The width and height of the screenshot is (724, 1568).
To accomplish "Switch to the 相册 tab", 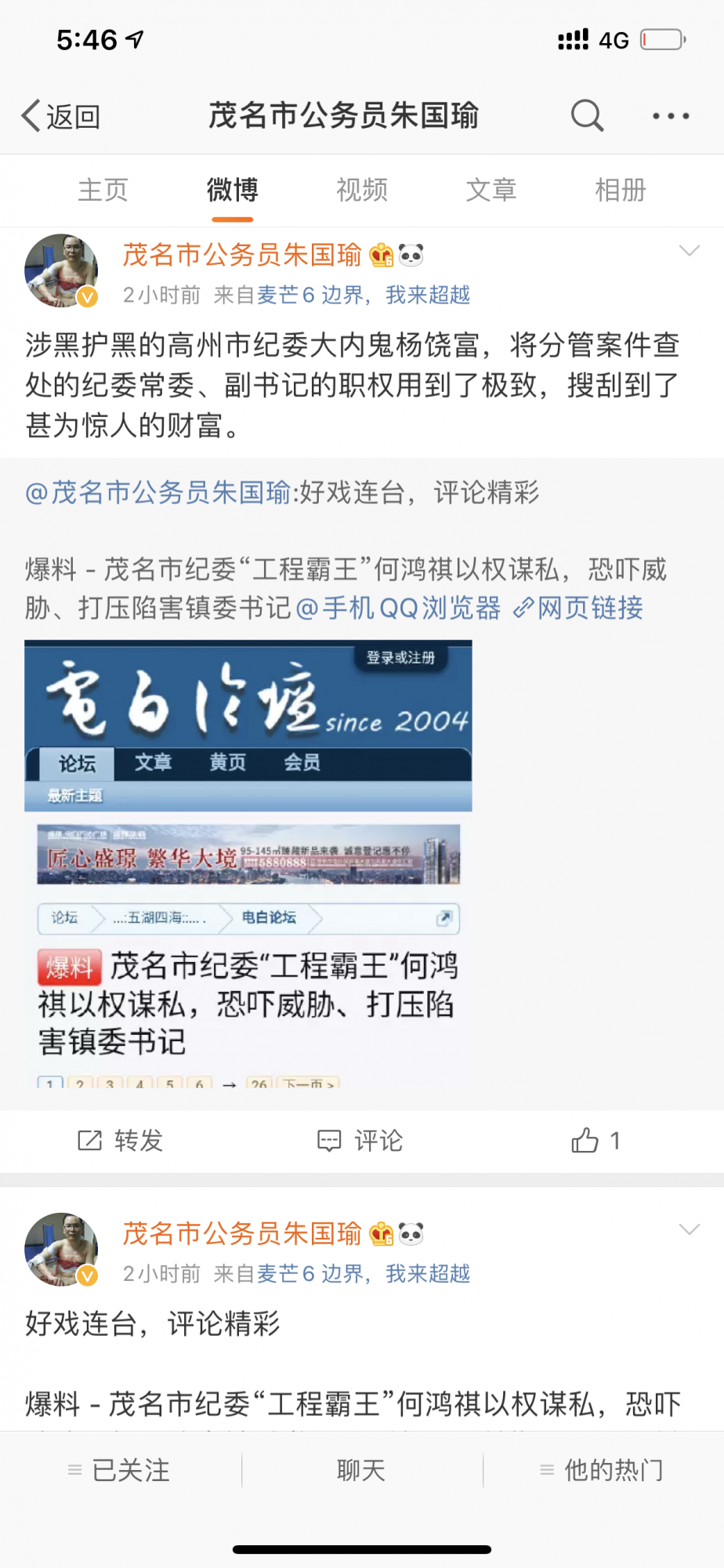I will click(621, 191).
